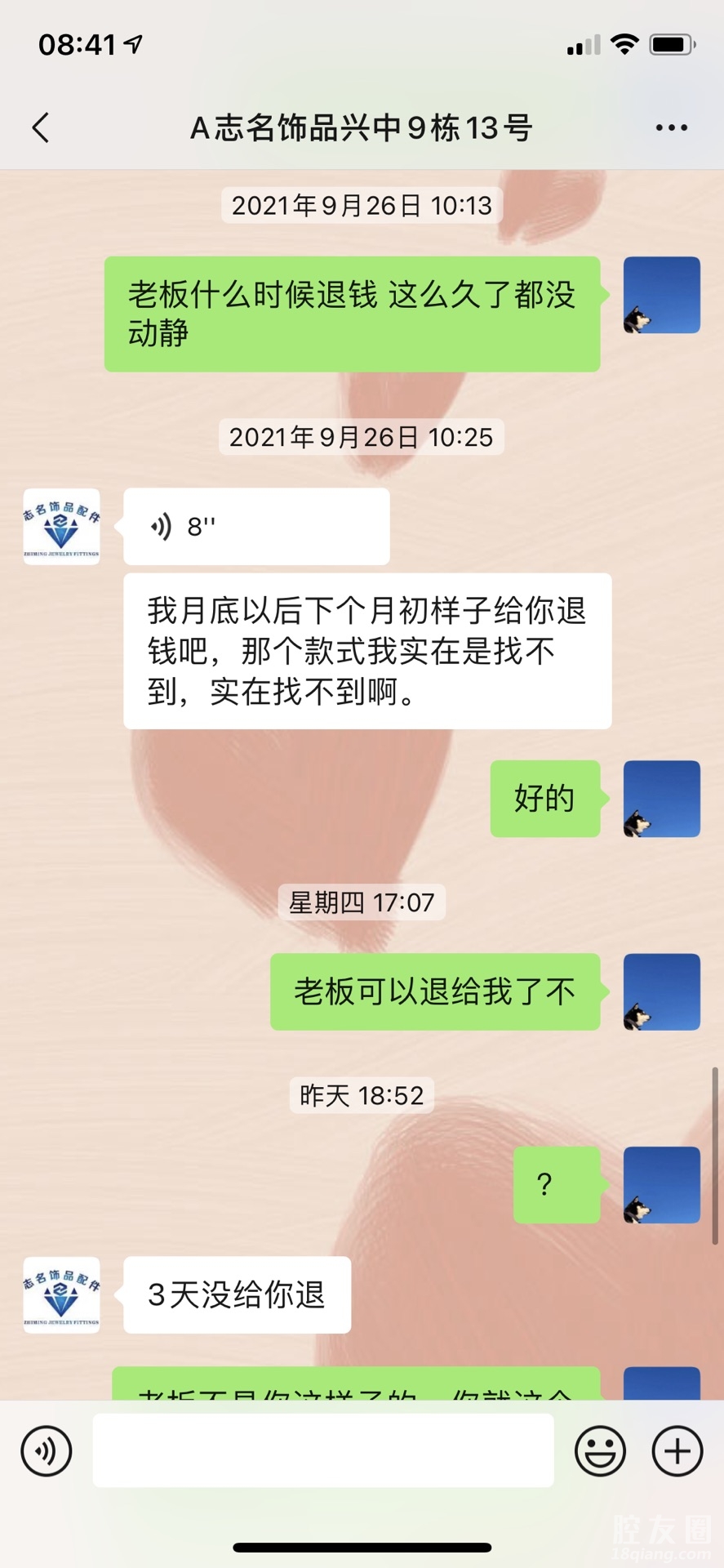The width and height of the screenshot is (724, 1568).
Task: Open the plus attachments panel
Action: click(x=677, y=1451)
